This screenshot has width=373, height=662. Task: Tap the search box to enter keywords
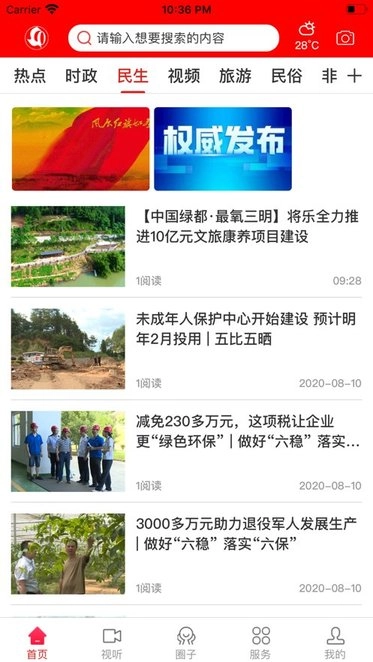tap(174, 38)
